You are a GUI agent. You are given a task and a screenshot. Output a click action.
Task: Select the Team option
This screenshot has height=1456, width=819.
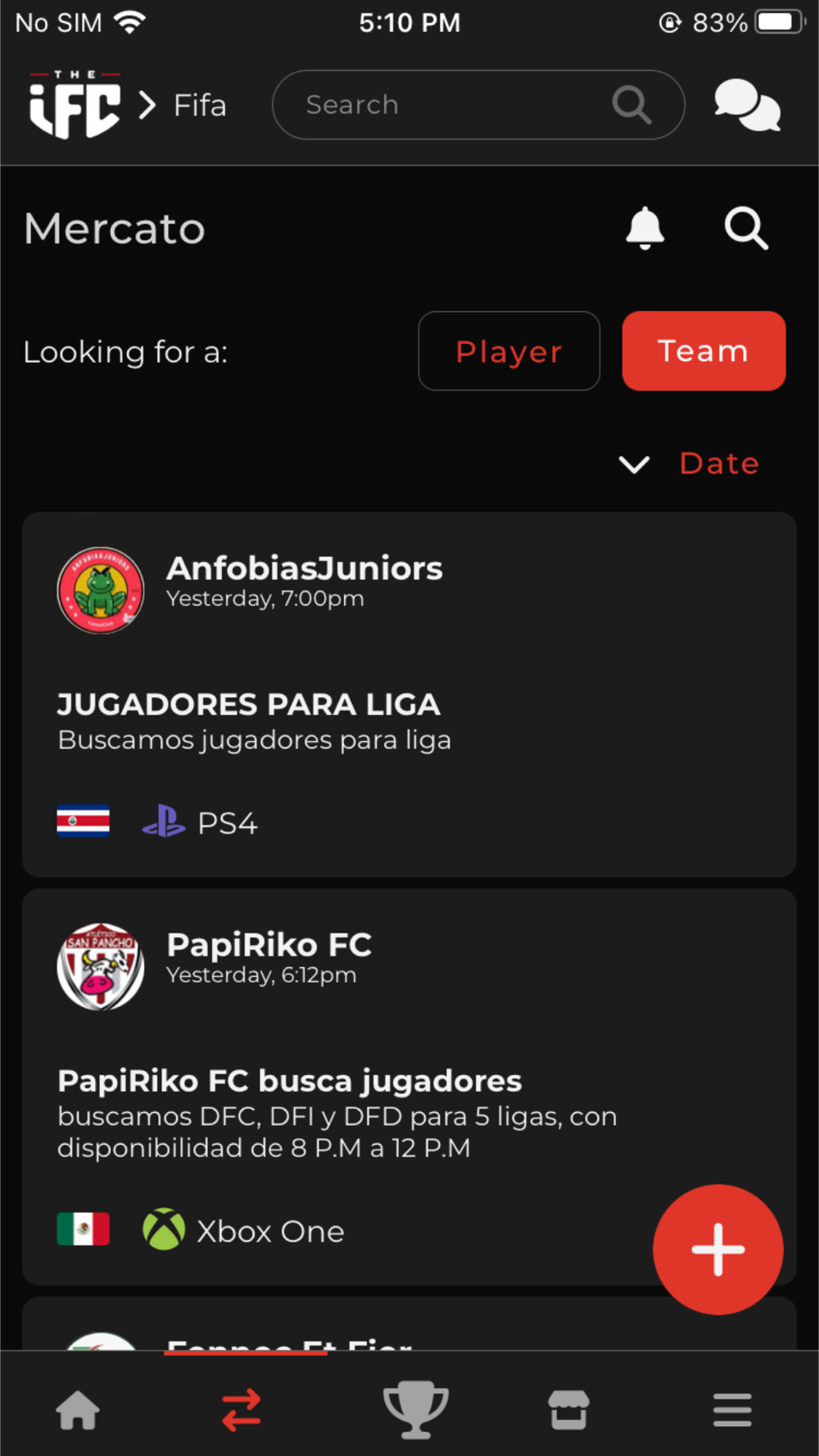tap(704, 351)
